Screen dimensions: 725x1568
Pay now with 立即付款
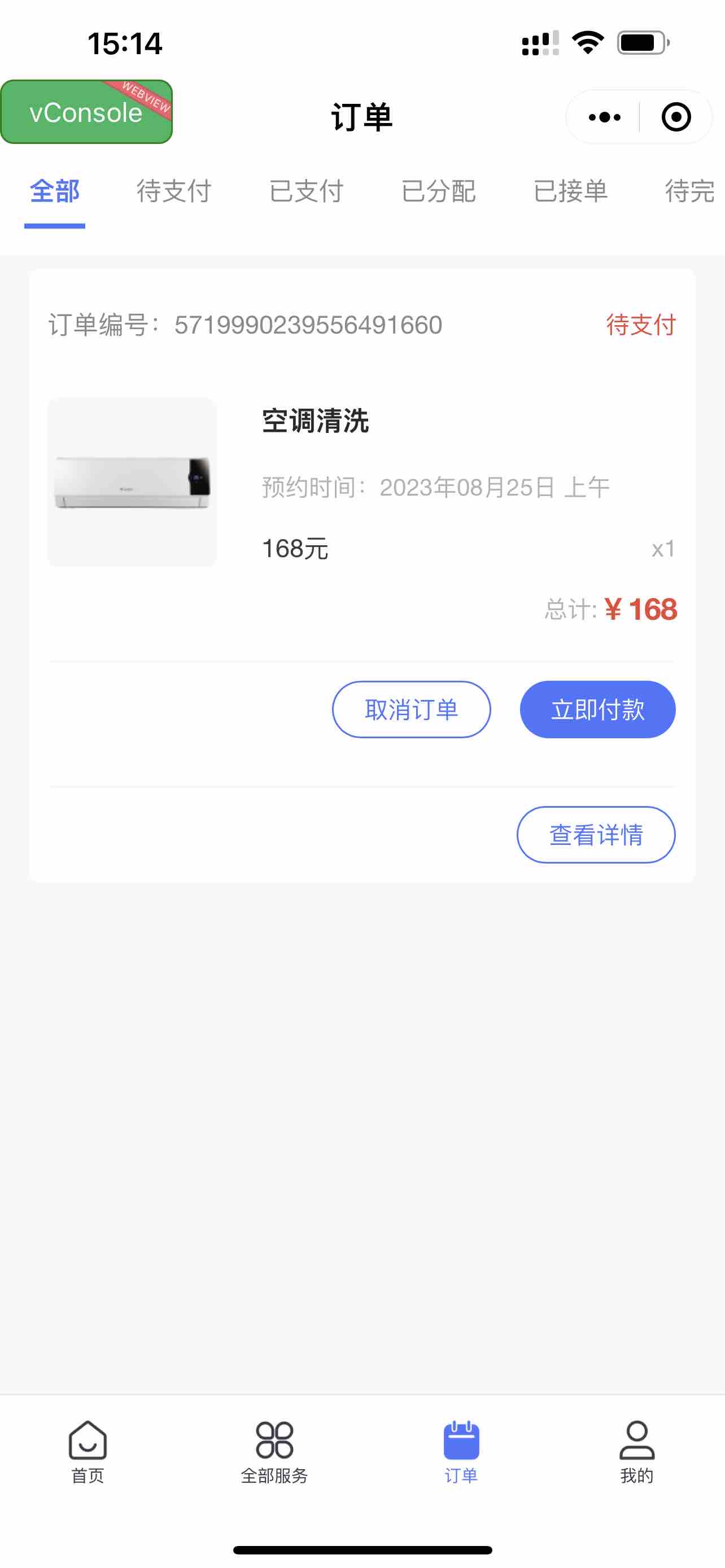597,709
